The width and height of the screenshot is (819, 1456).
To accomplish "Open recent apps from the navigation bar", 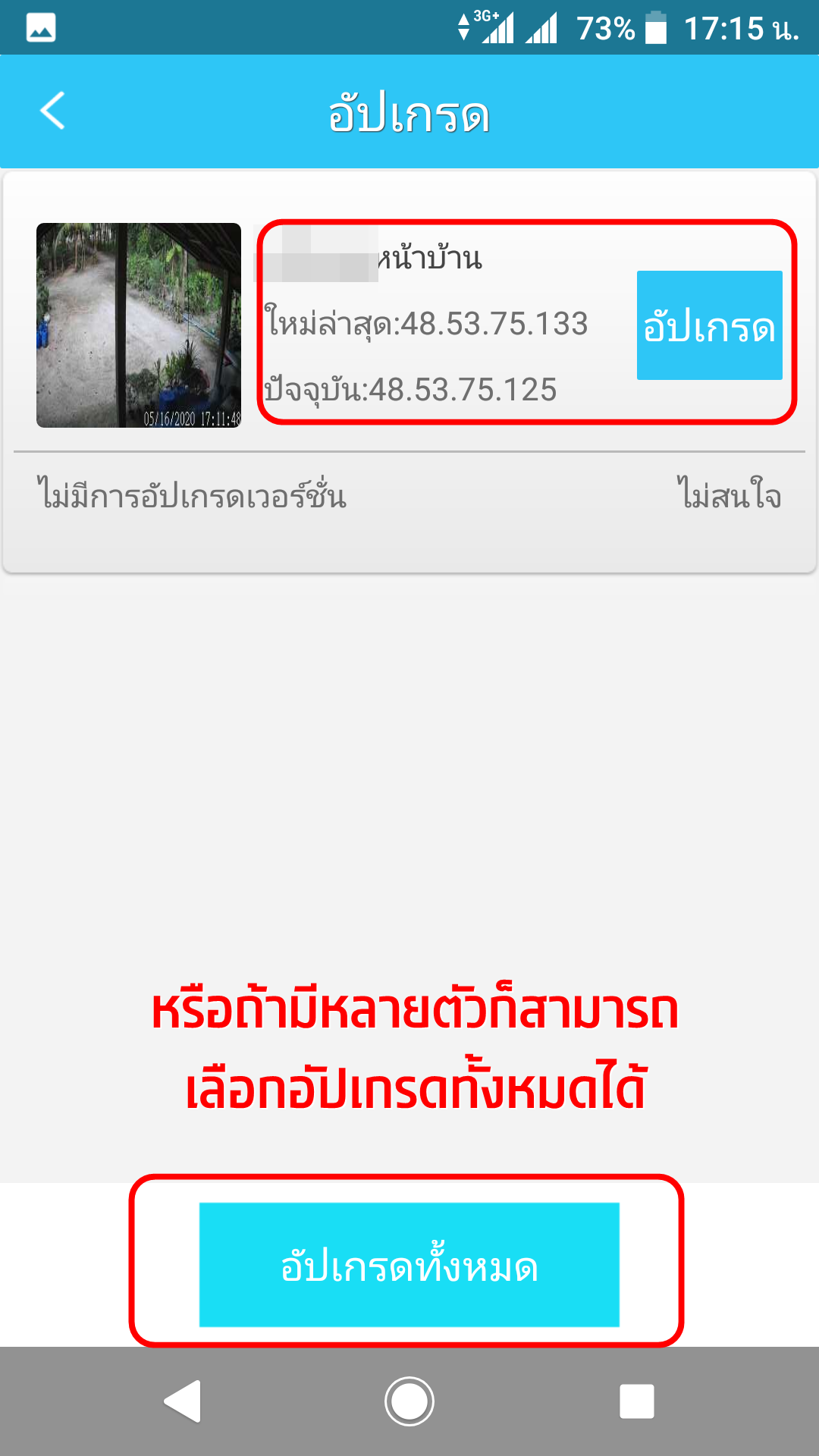I will click(637, 1401).
